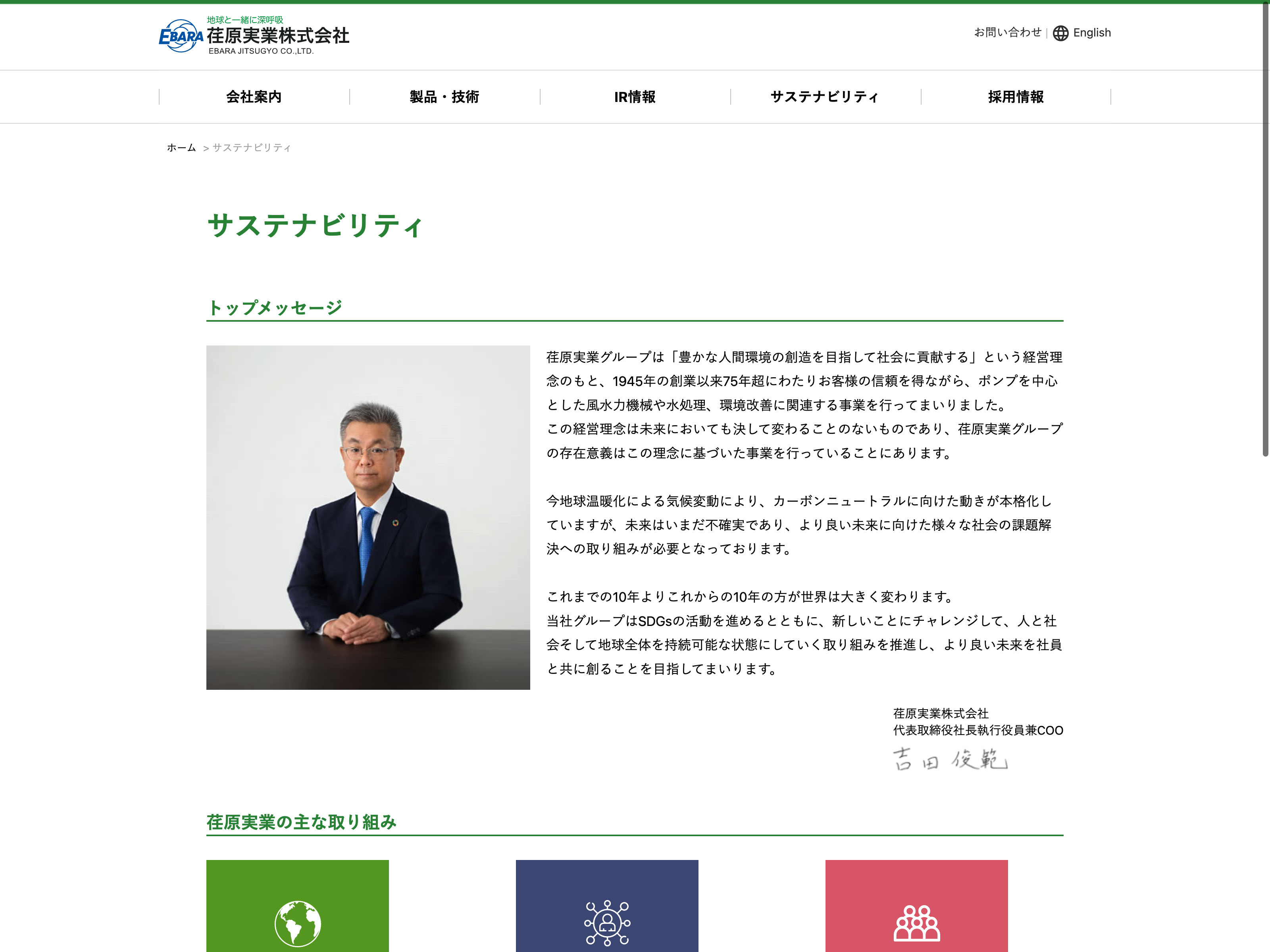Switch site language to English

(x=1082, y=33)
